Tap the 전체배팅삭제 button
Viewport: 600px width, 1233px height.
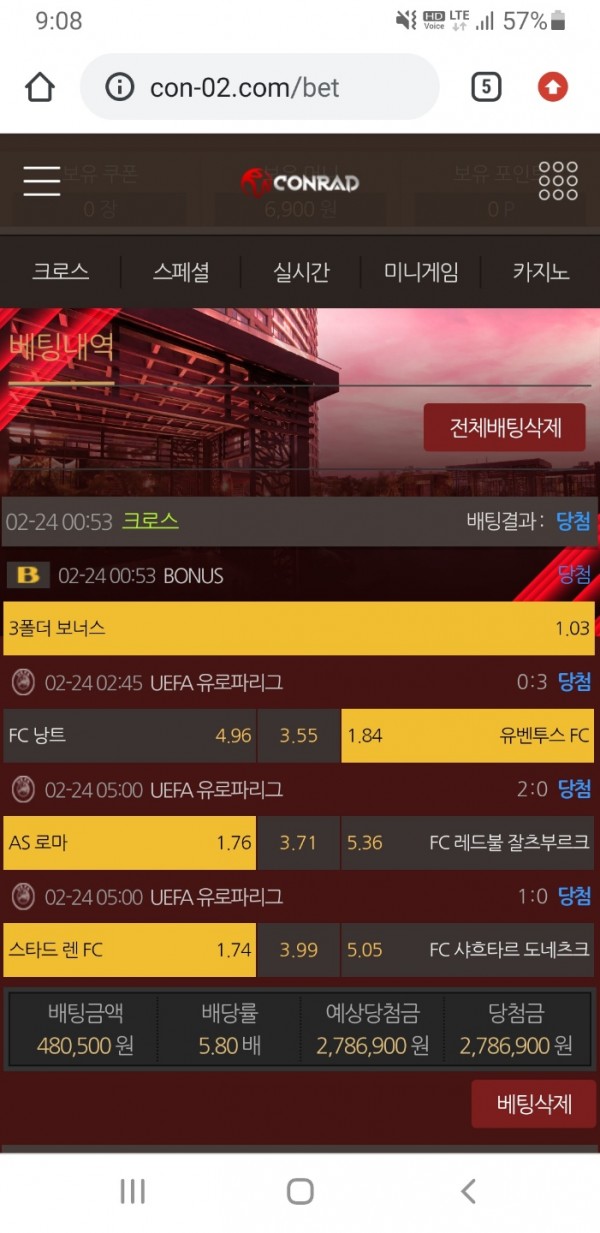click(x=504, y=428)
